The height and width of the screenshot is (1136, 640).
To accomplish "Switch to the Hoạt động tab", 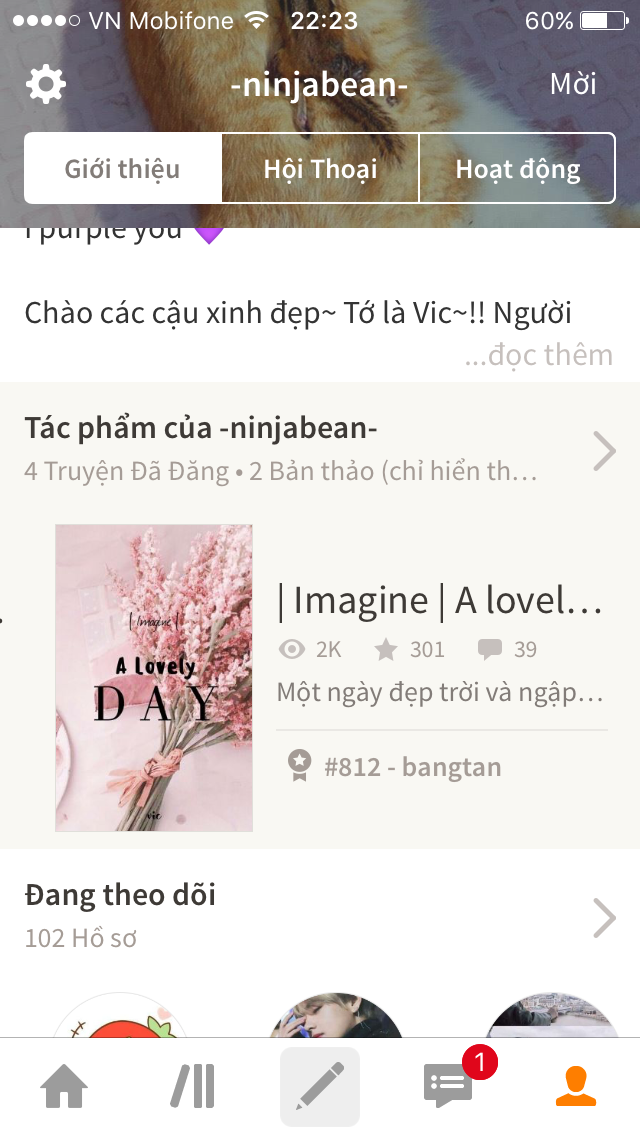I will (518, 168).
